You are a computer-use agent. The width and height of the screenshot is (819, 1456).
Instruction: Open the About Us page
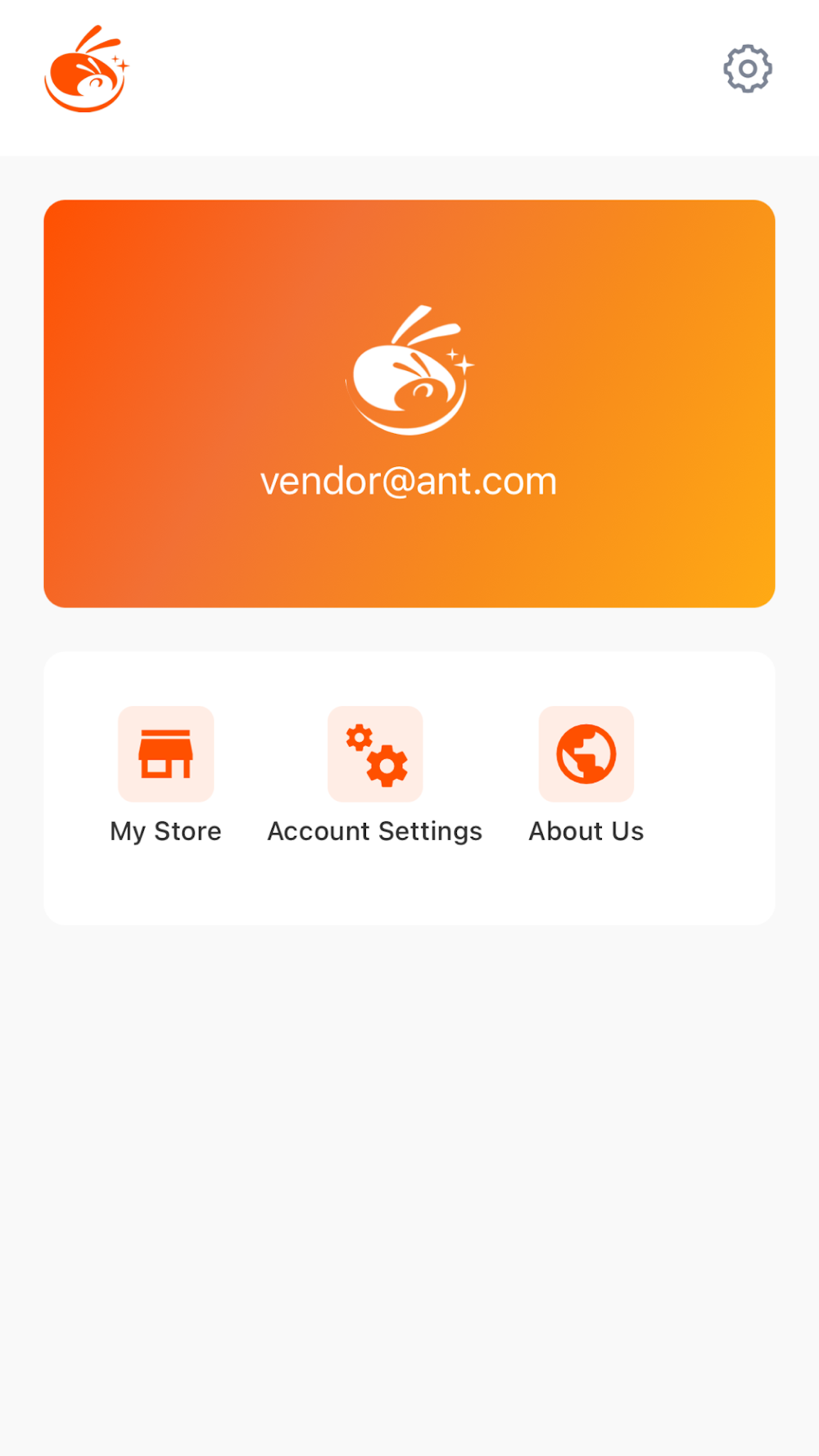click(586, 775)
